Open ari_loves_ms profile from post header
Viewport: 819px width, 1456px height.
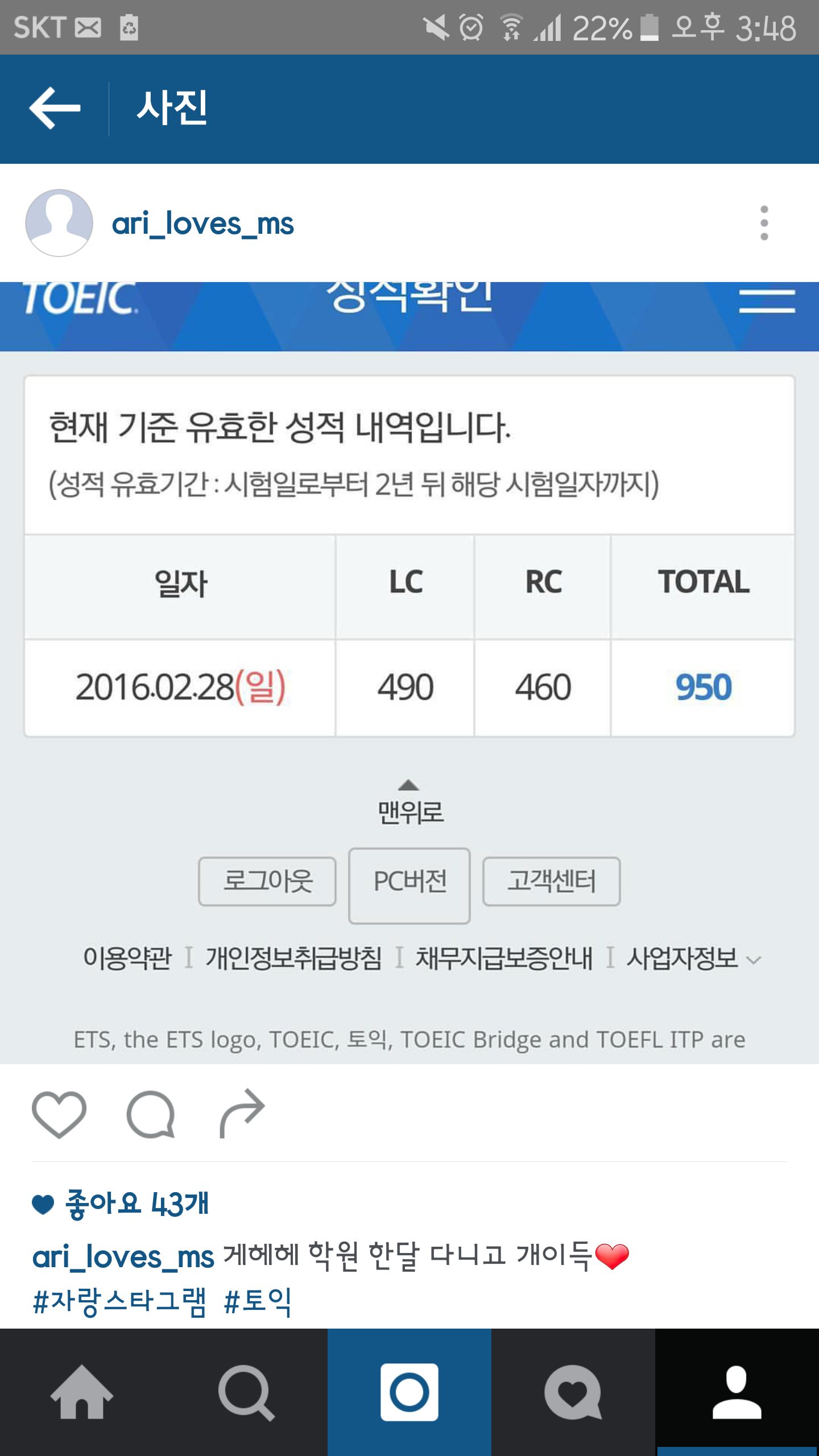point(202,224)
